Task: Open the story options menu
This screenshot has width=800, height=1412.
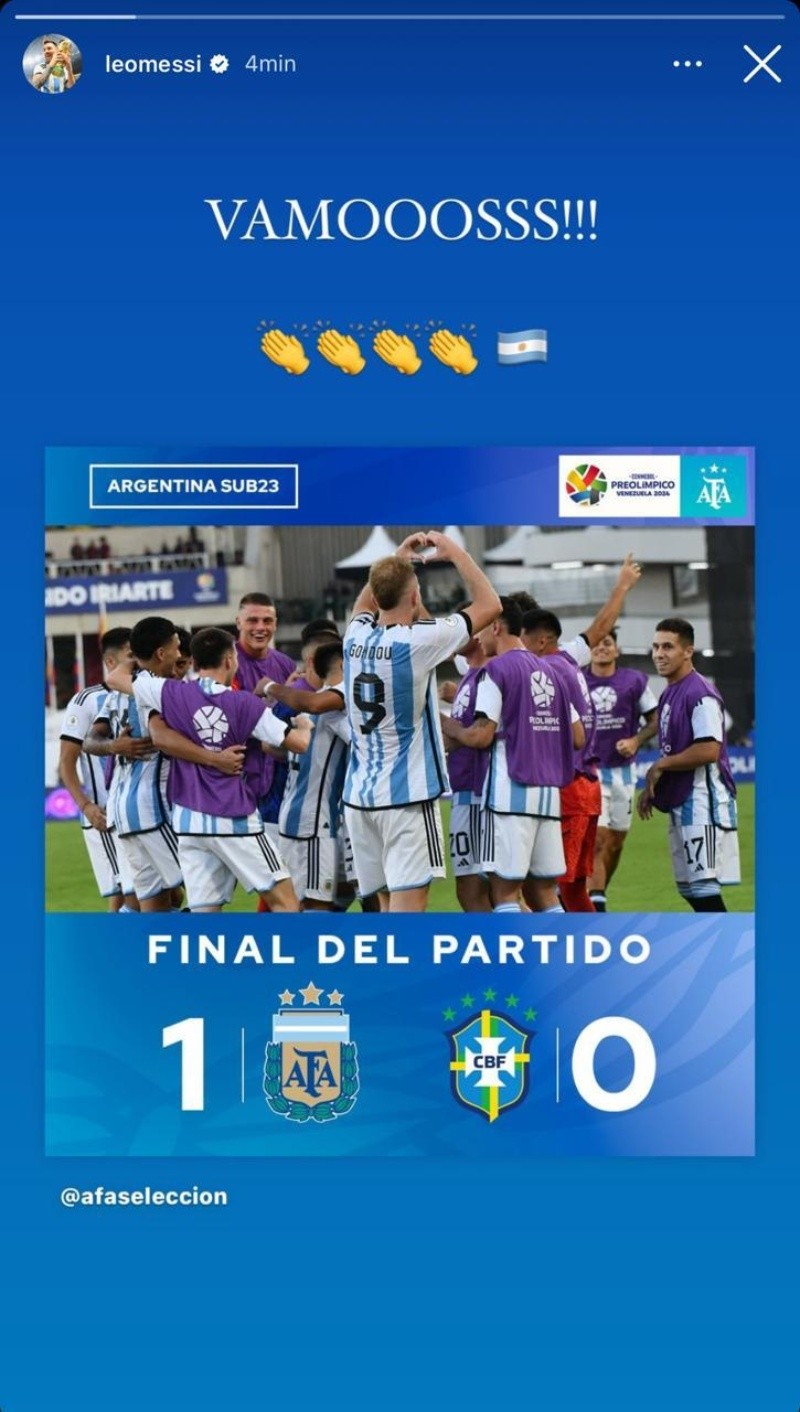Action: pos(687,64)
